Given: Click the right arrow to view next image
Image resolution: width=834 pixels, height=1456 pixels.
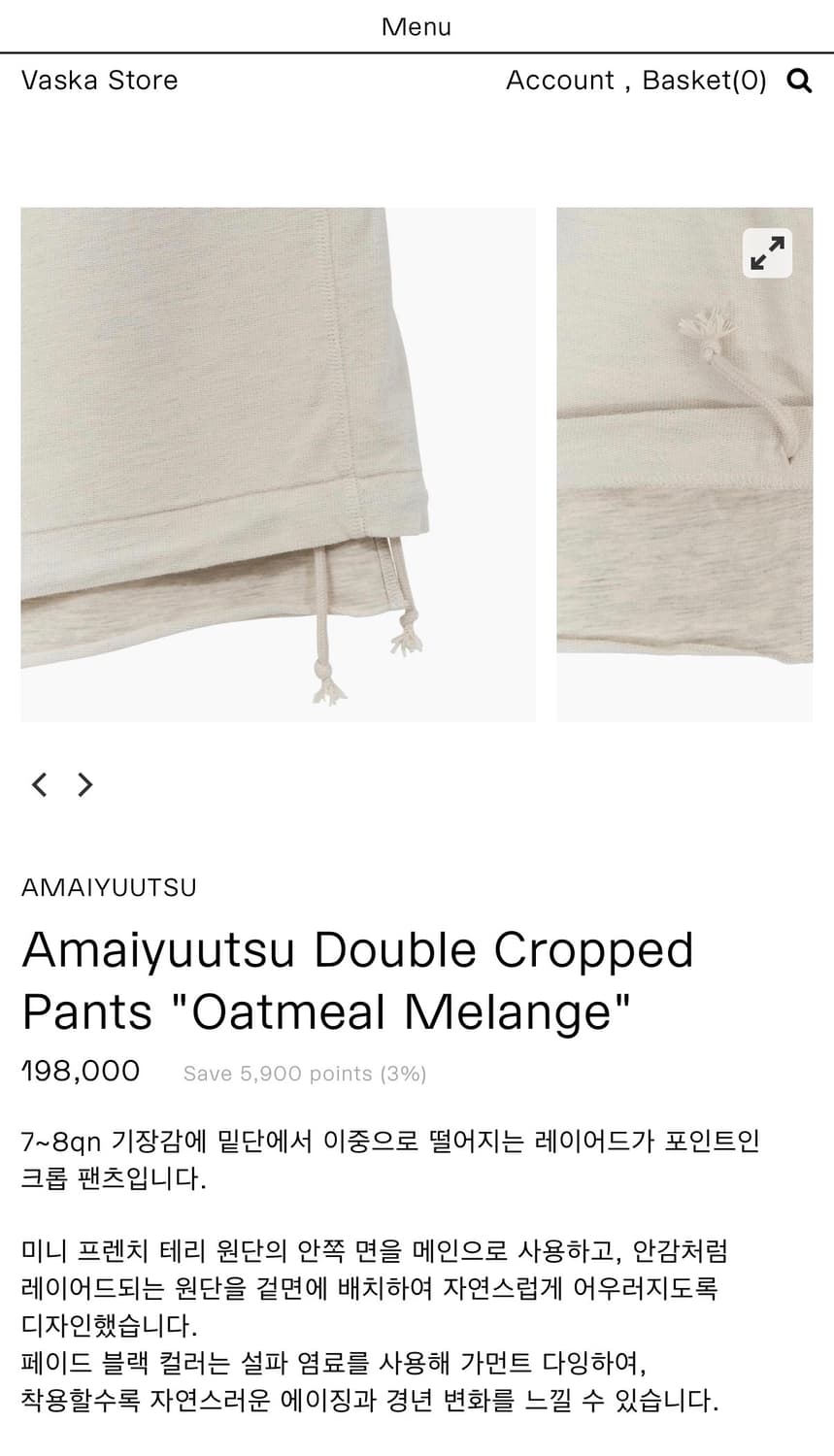Looking at the screenshot, I should (x=84, y=784).
